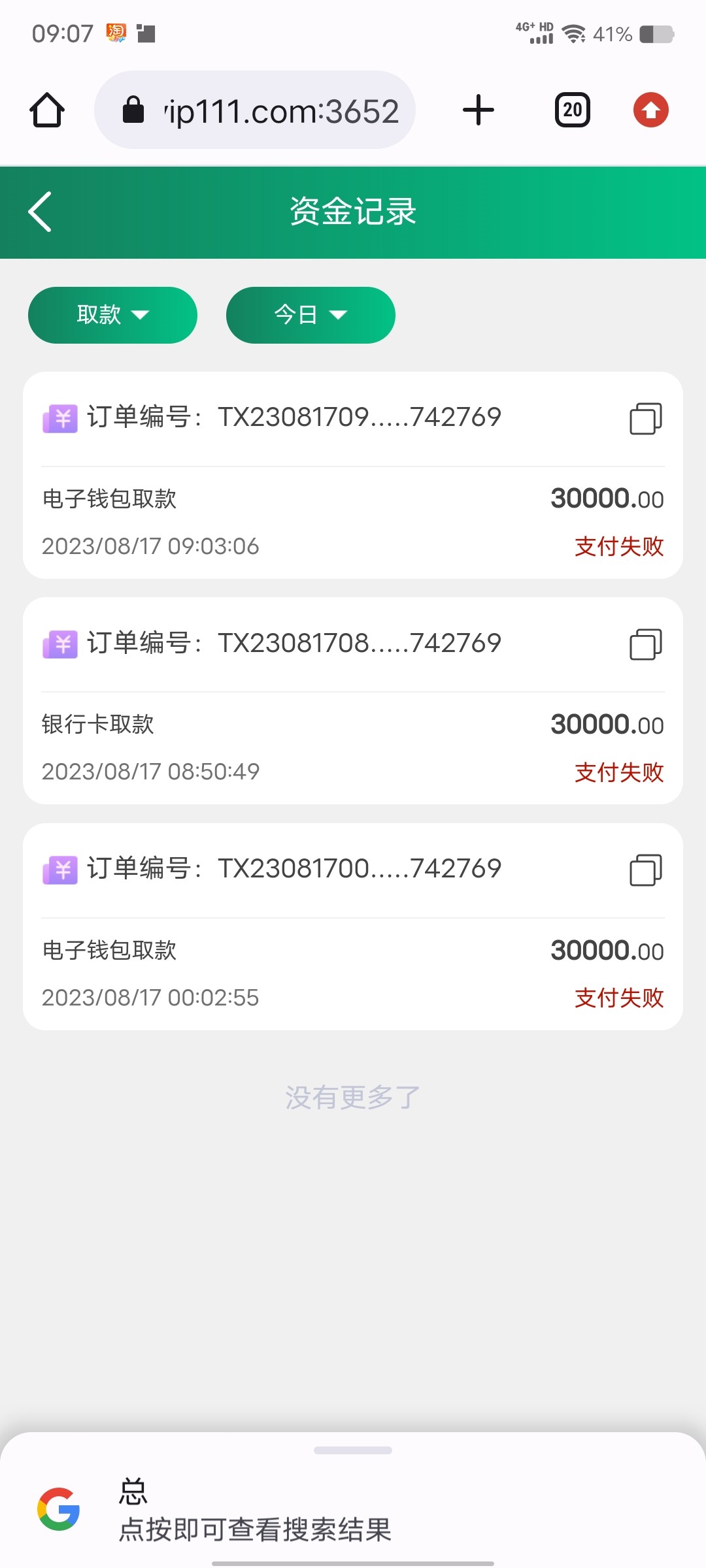Open the tab switcher showing 20 tabs
The width and height of the screenshot is (706, 1568).
point(571,109)
